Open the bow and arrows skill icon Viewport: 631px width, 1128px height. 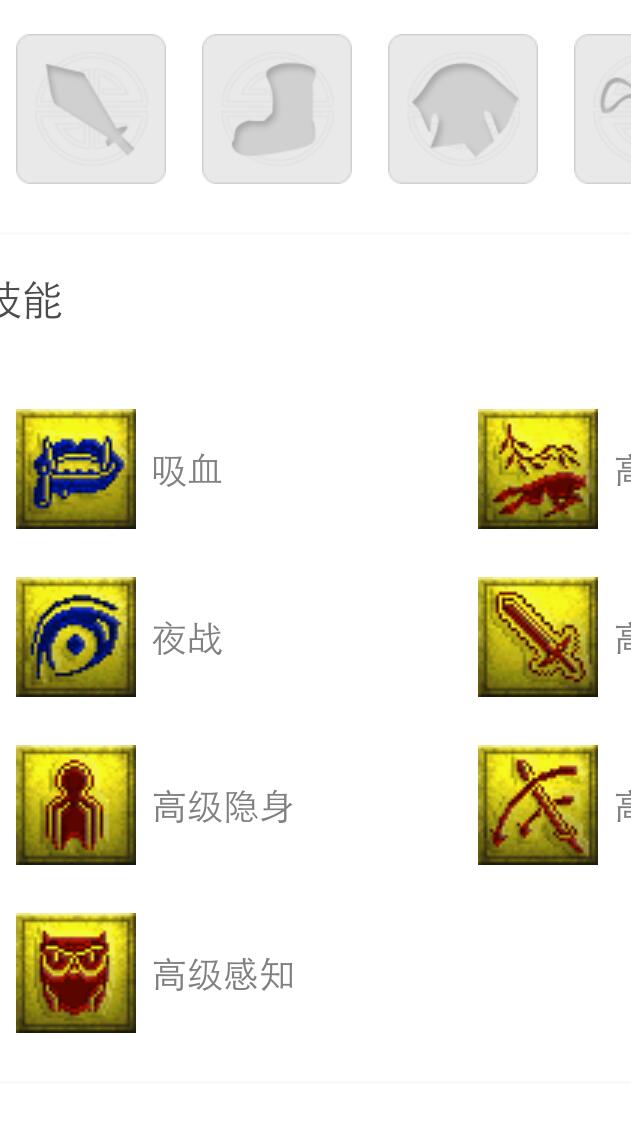[538, 805]
